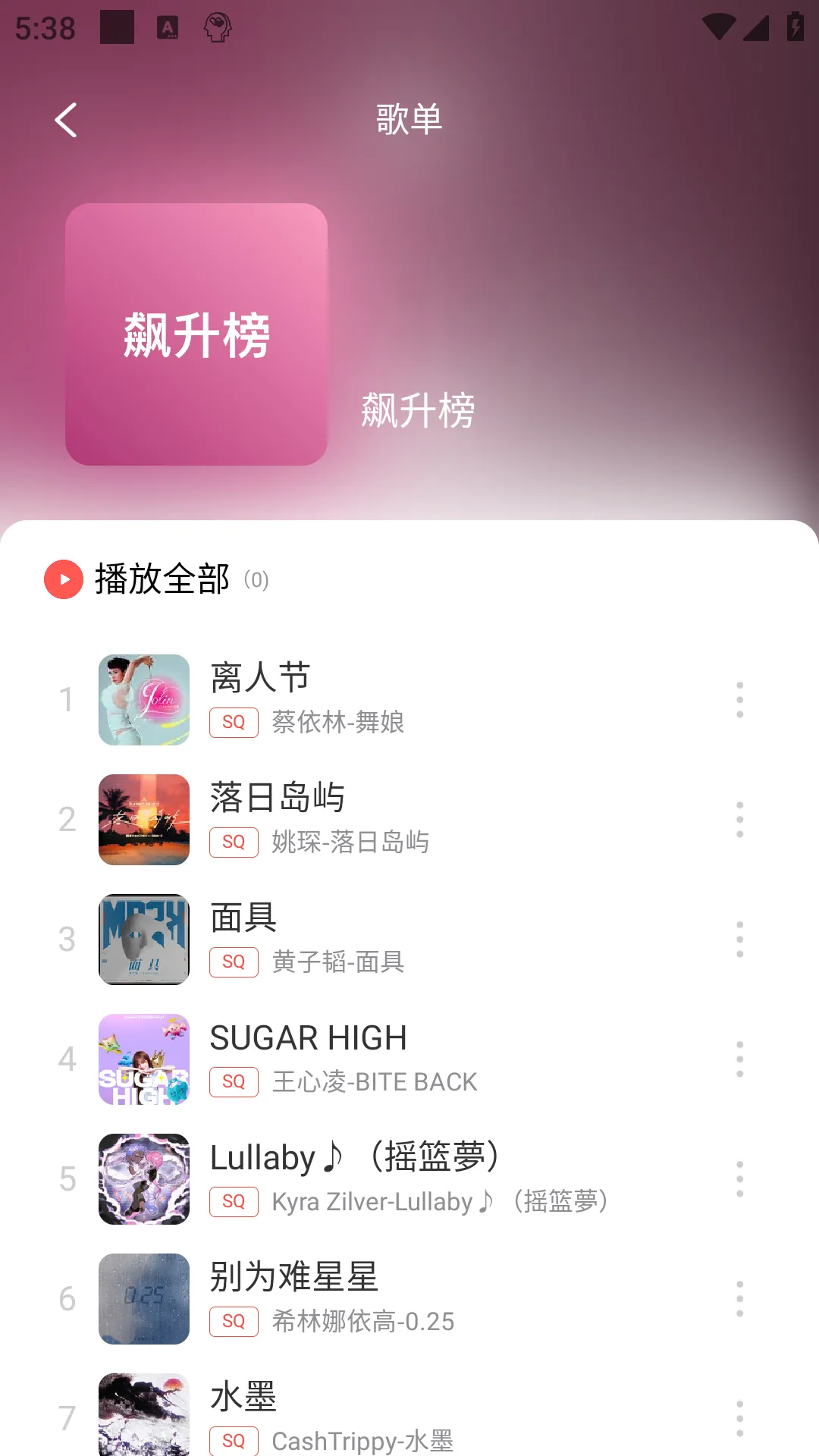Go back from the 歌单 playlist page
Viewport: 819px width, 1456px height.
(x=66, y=120)
